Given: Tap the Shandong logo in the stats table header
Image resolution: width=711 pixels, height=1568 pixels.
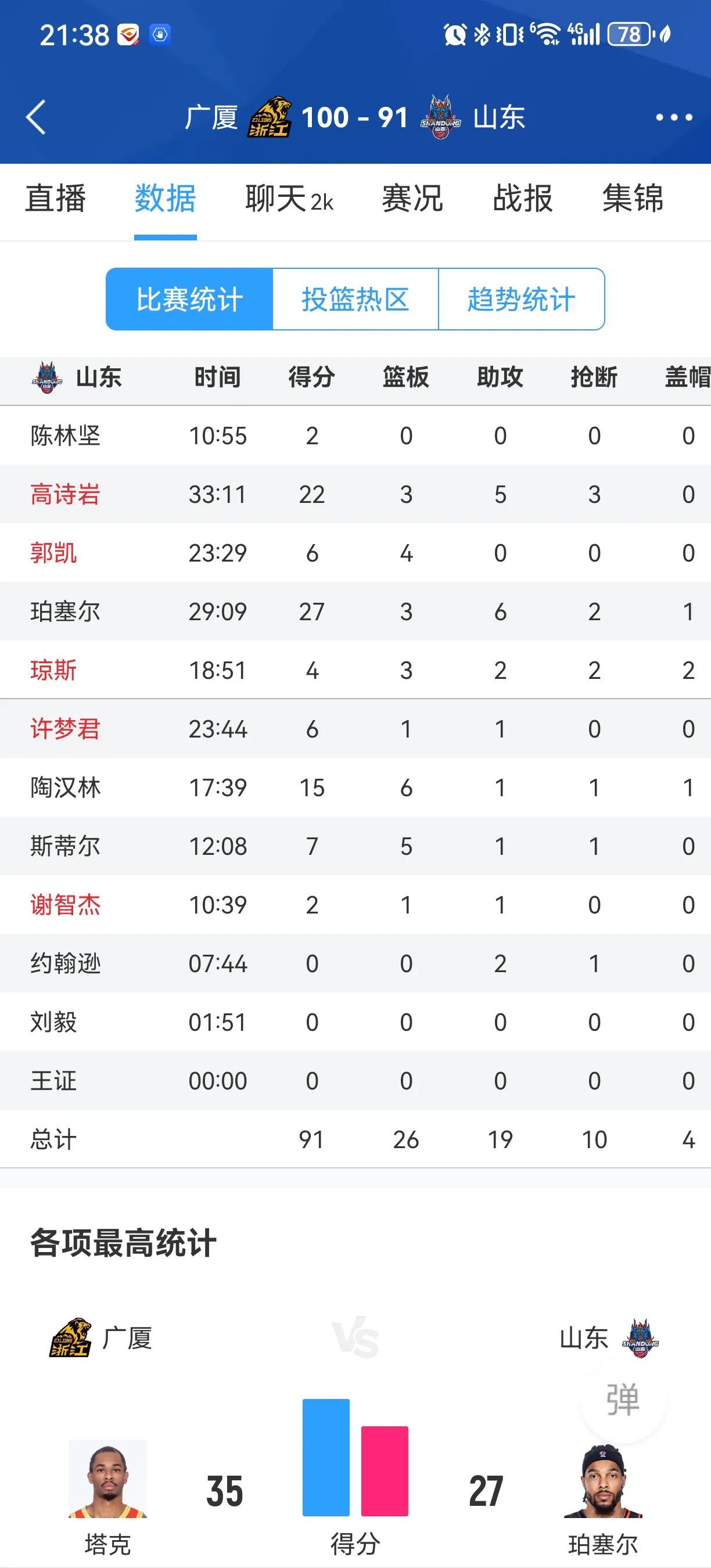Looking at the screenshot, I should 46,379.
